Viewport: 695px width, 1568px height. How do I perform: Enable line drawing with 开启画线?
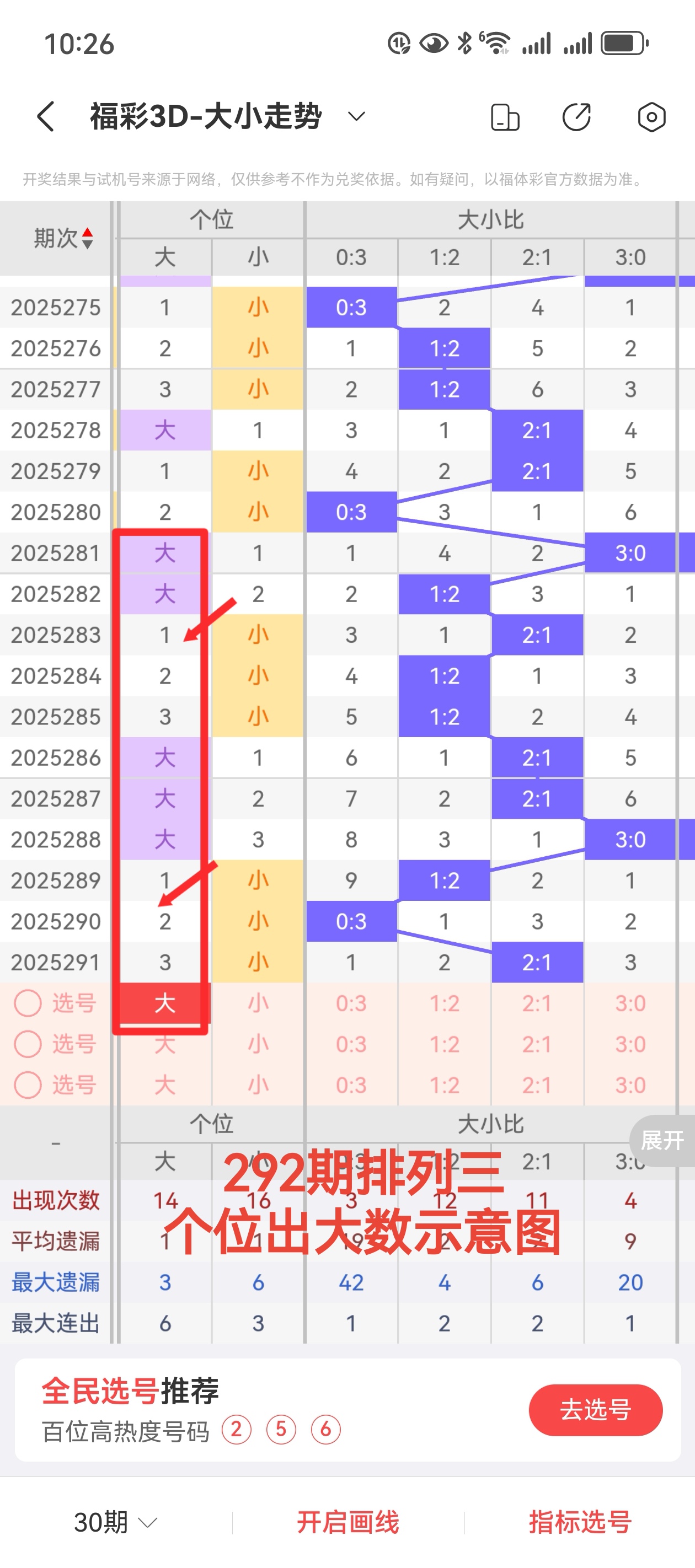[x=348, y=1522]
